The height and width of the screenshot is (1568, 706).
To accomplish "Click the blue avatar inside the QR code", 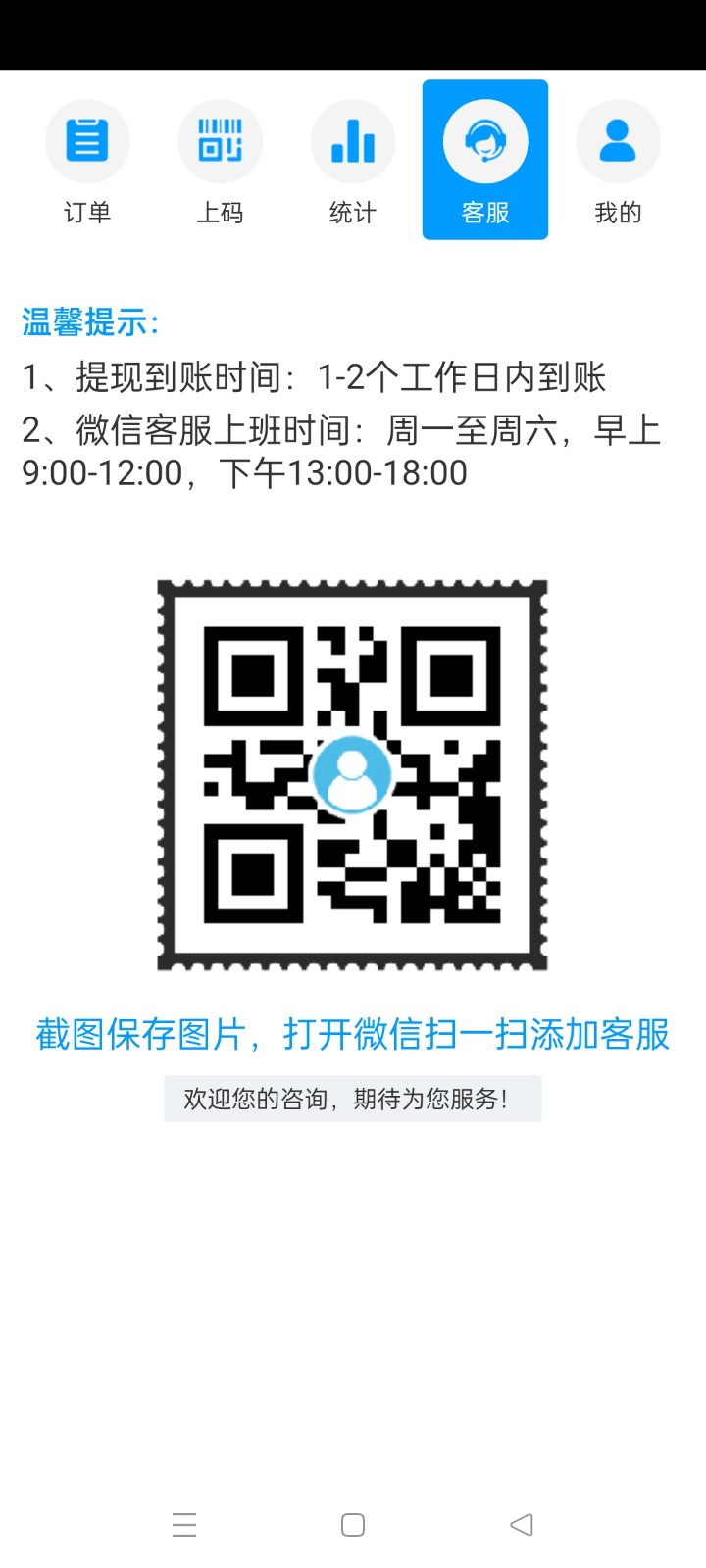I will pos(353,775).
